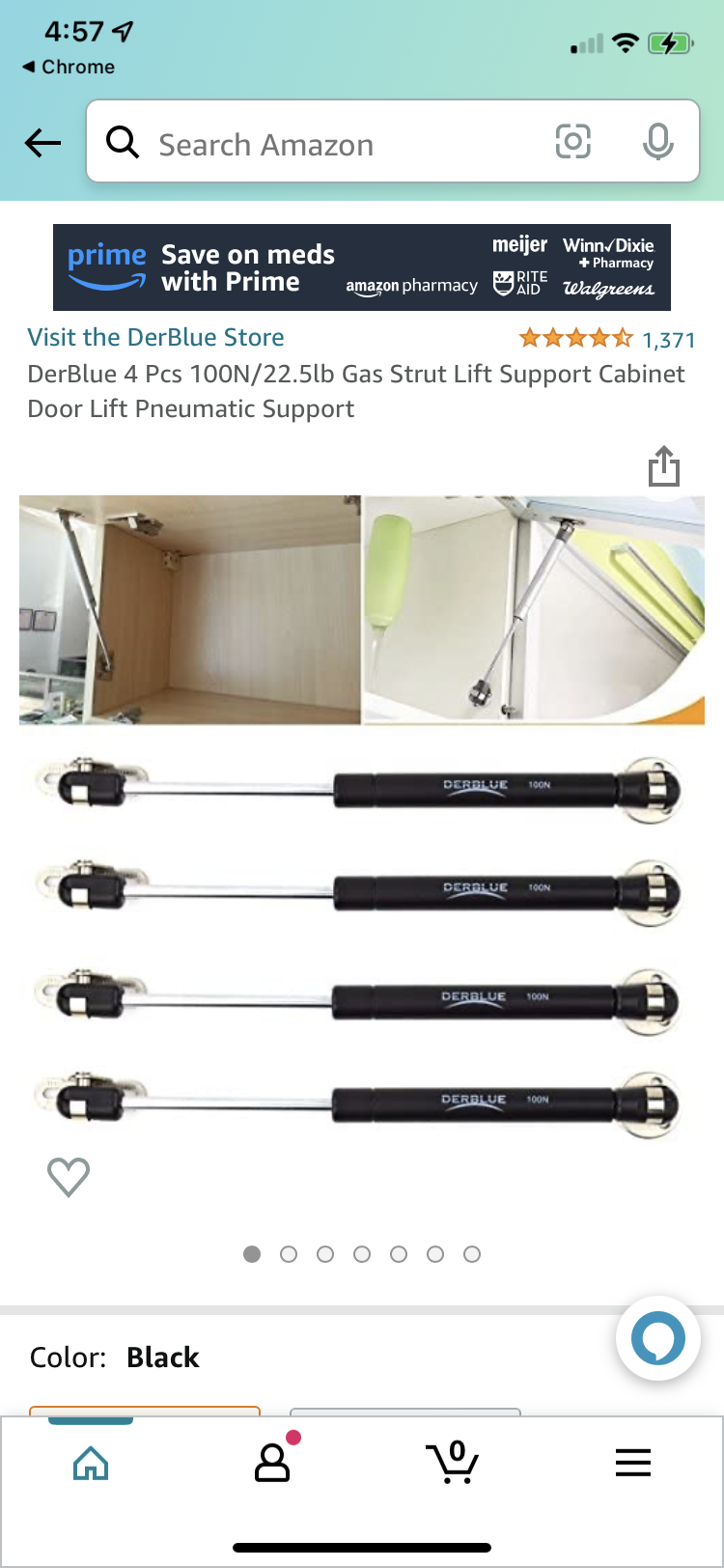Open the account profile tab

pyautogui.click(x=273, y=1461)
